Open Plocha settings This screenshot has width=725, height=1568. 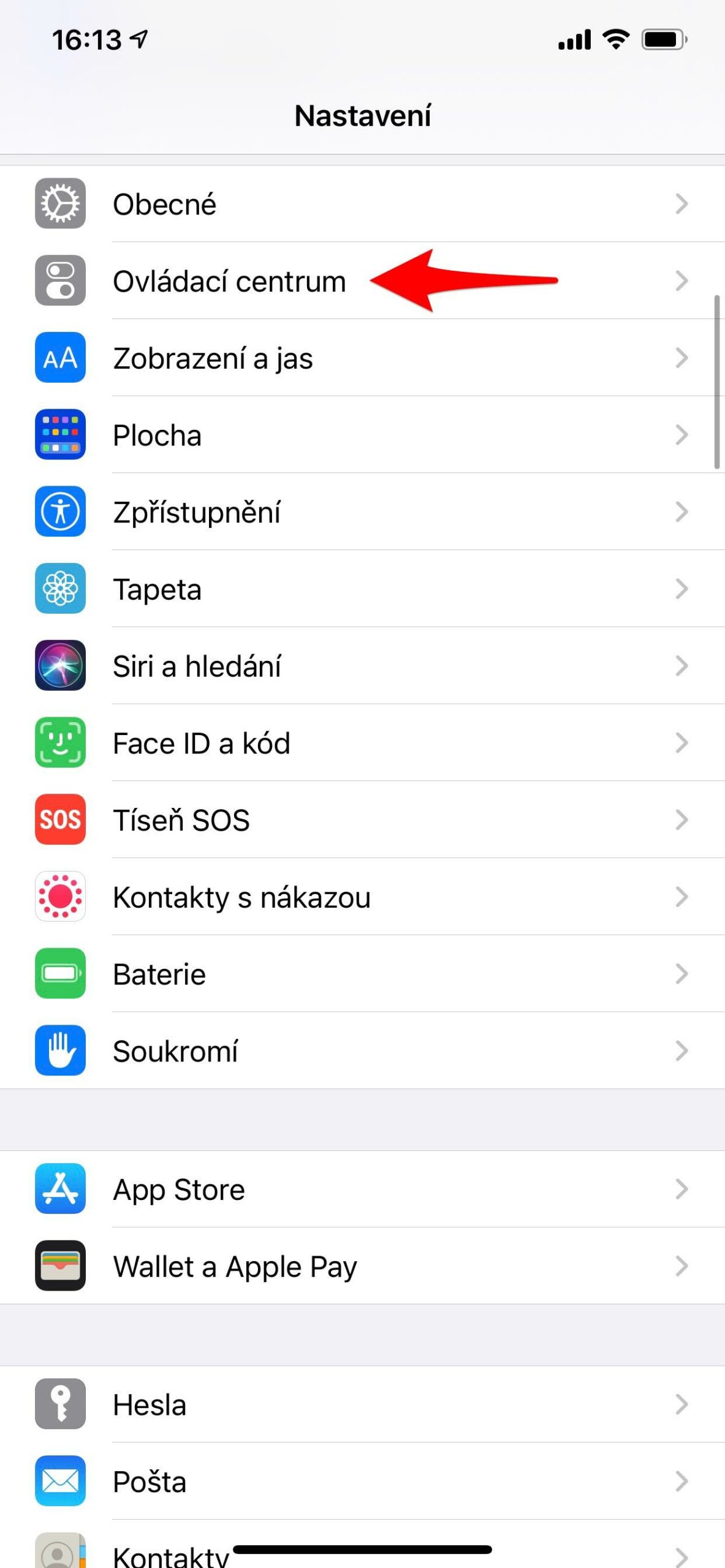[362, 435]
